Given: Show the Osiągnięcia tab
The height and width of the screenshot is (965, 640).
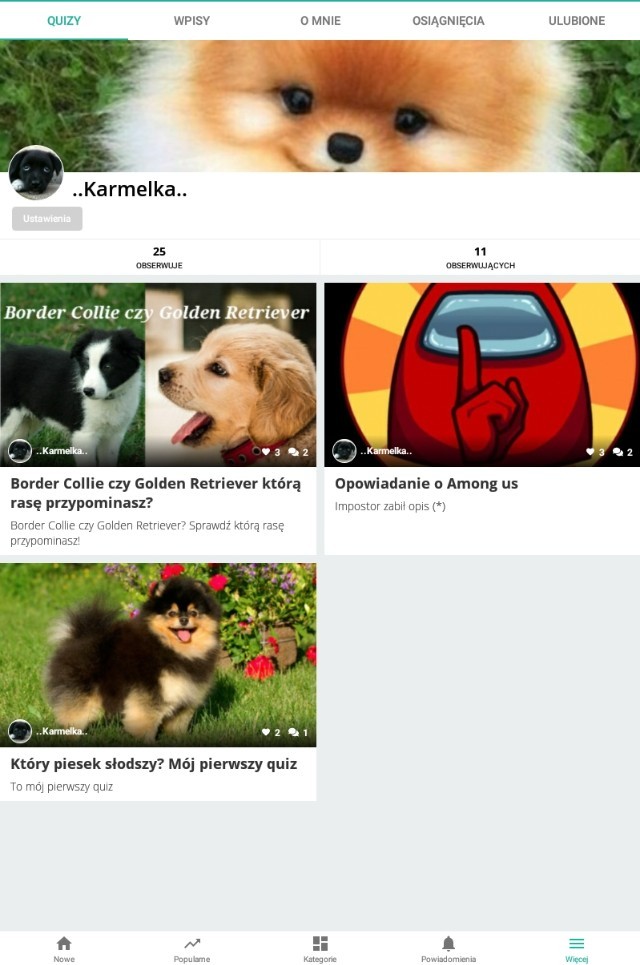Looking at the screenshot, I should pyautogui.click(x=448, y=20).
